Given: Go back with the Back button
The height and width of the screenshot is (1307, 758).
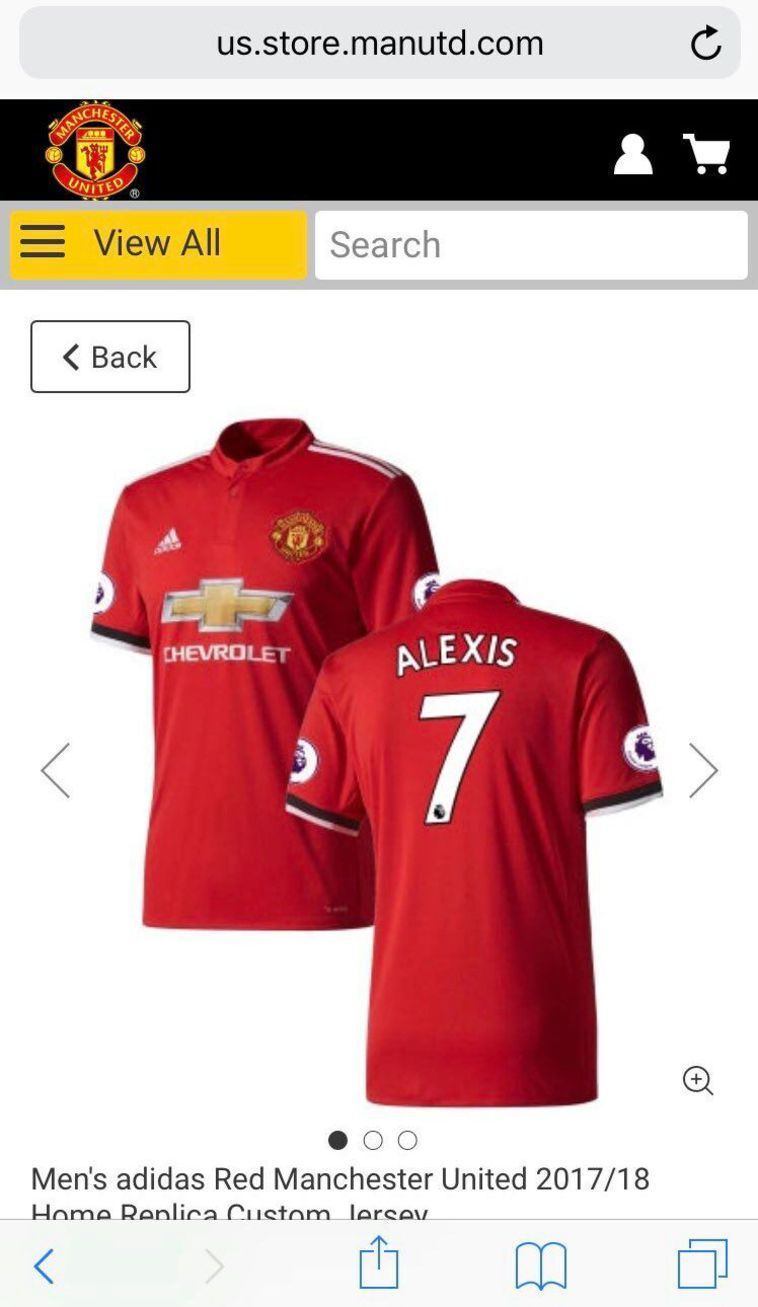Looking at the screenshot, I should 110,357.
